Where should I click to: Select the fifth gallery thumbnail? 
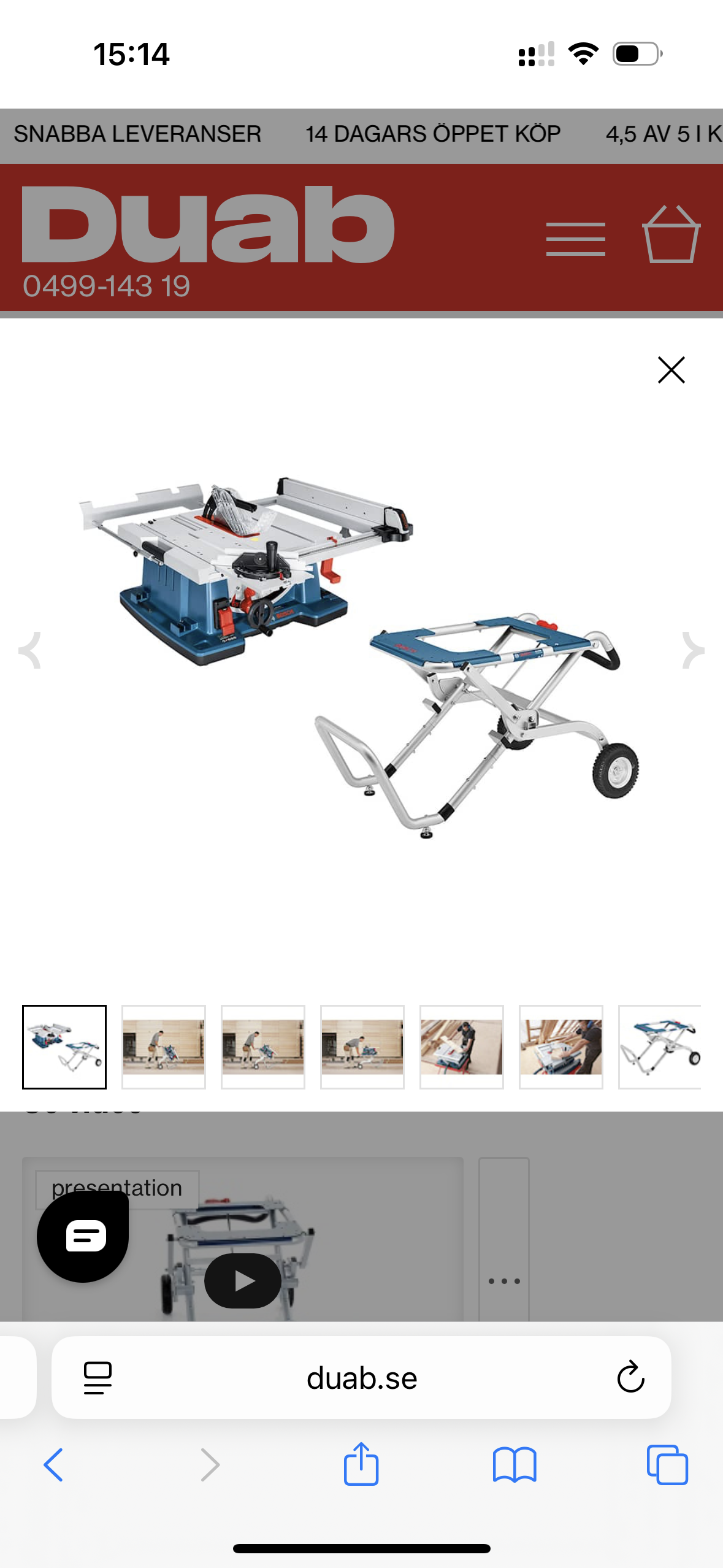462,1047
